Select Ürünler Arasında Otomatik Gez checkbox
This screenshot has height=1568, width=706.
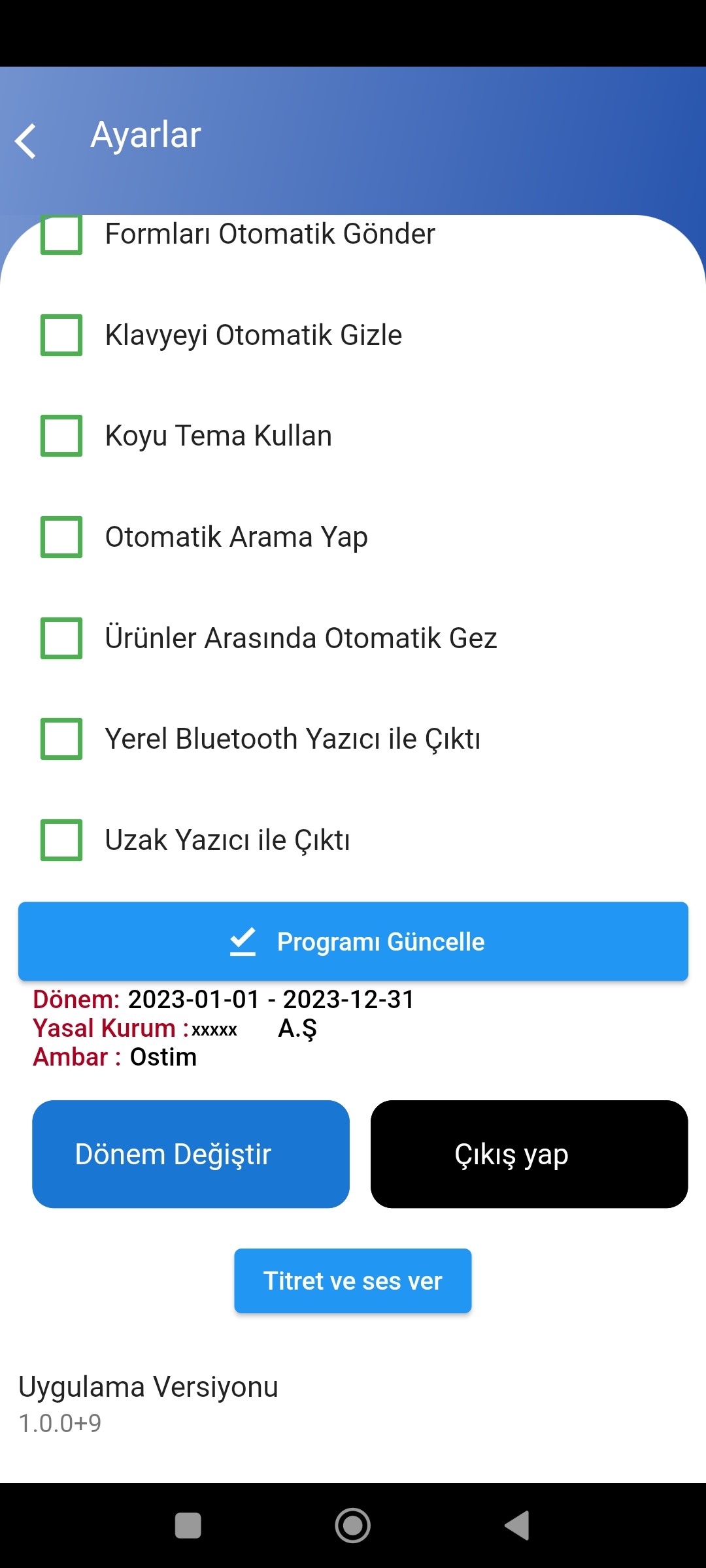pos(61,638)
